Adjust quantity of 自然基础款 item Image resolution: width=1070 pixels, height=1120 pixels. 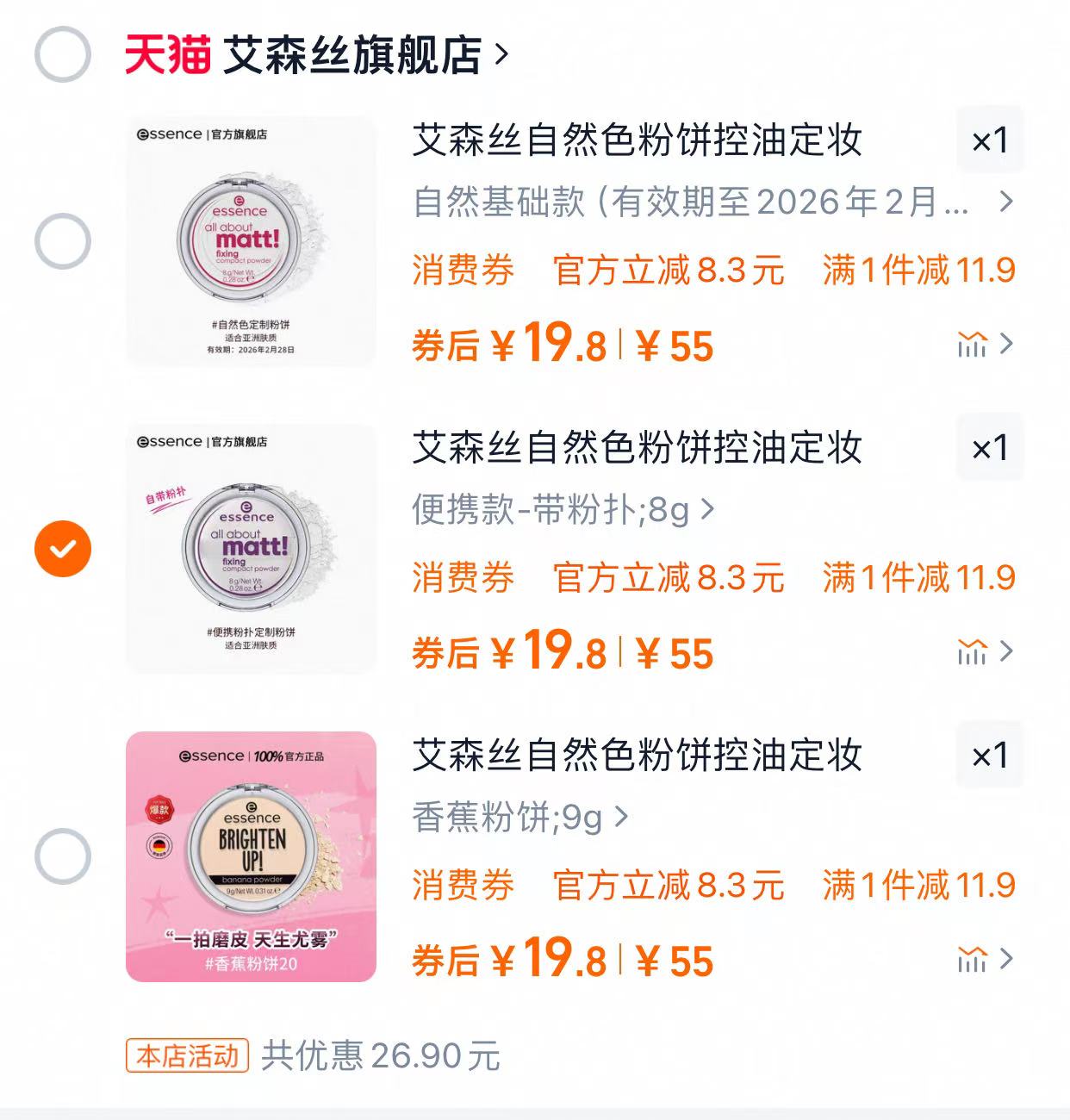pos(989,140)
